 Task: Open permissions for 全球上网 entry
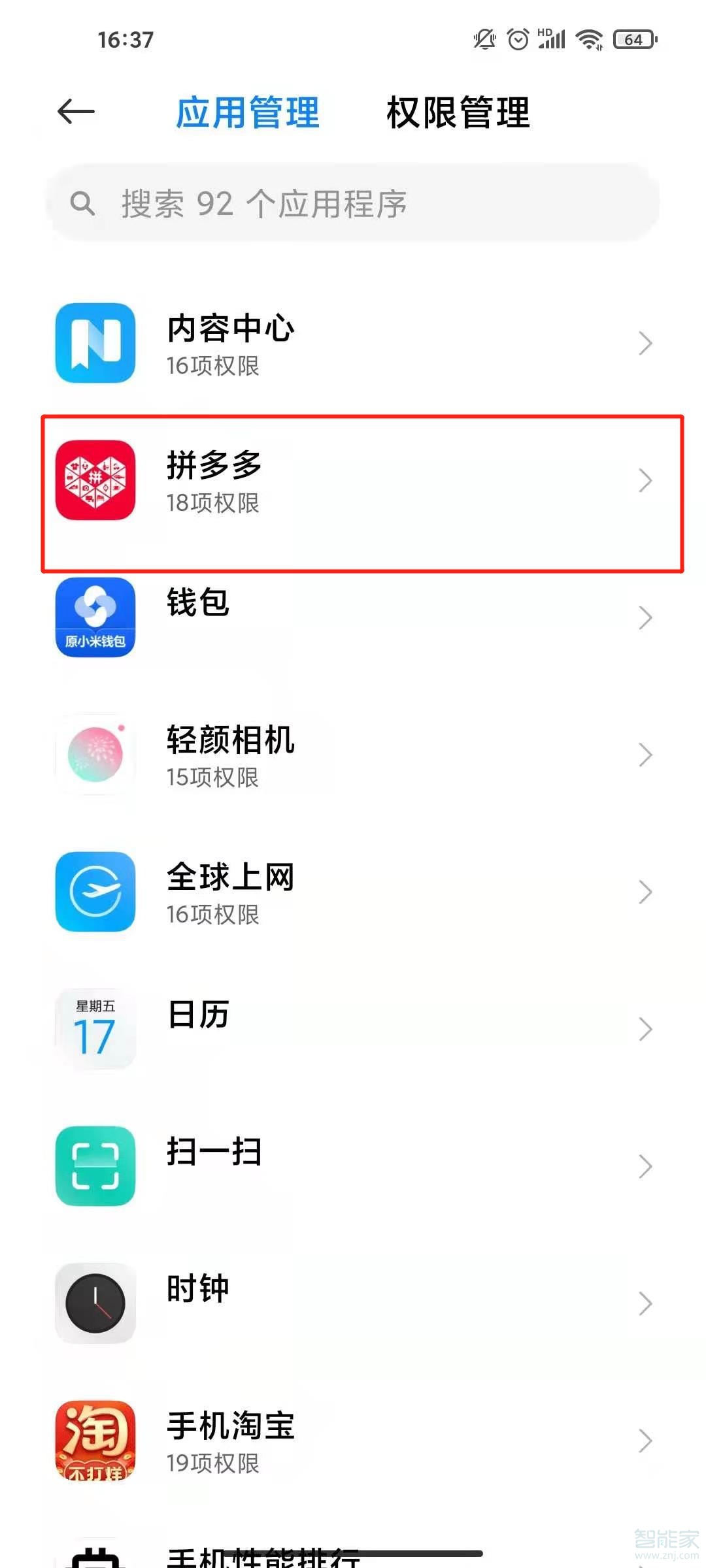(646, 892)
